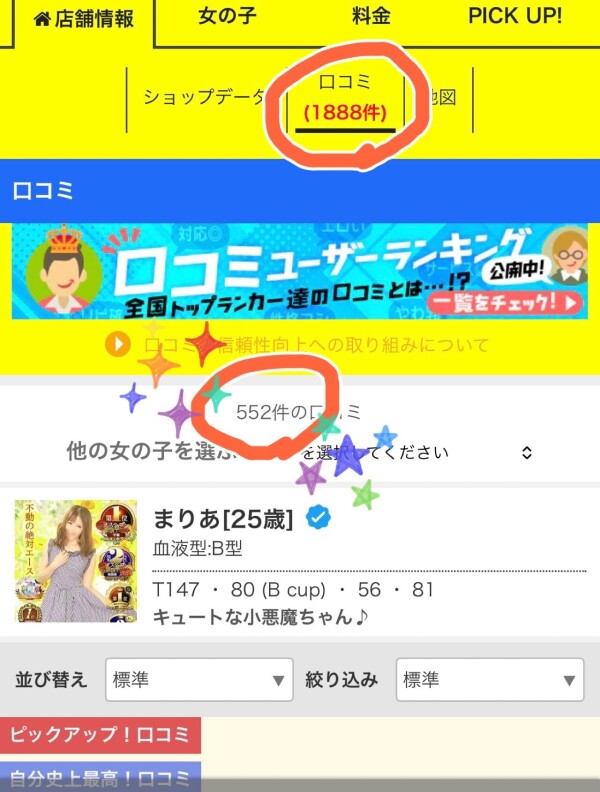Switch to the 料金 tab

tap(371, 16)
